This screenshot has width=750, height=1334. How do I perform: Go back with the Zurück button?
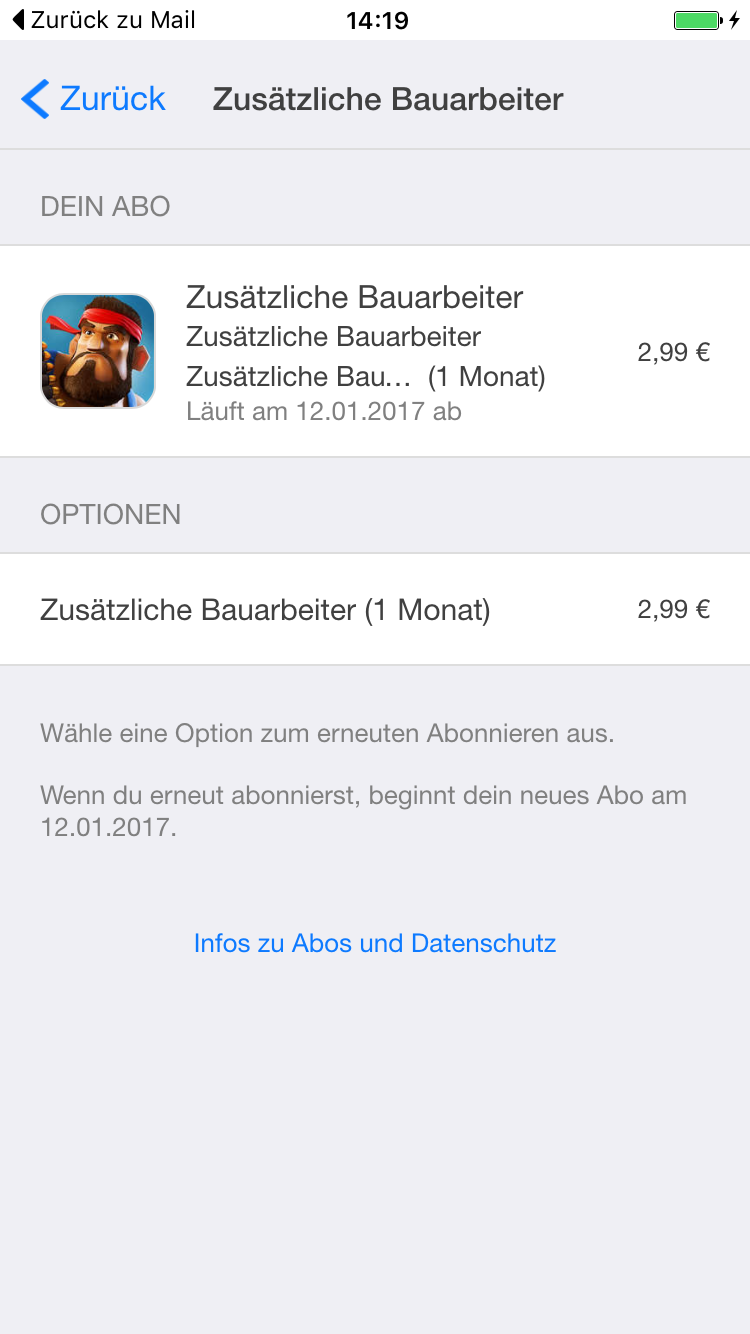[94, 99]
